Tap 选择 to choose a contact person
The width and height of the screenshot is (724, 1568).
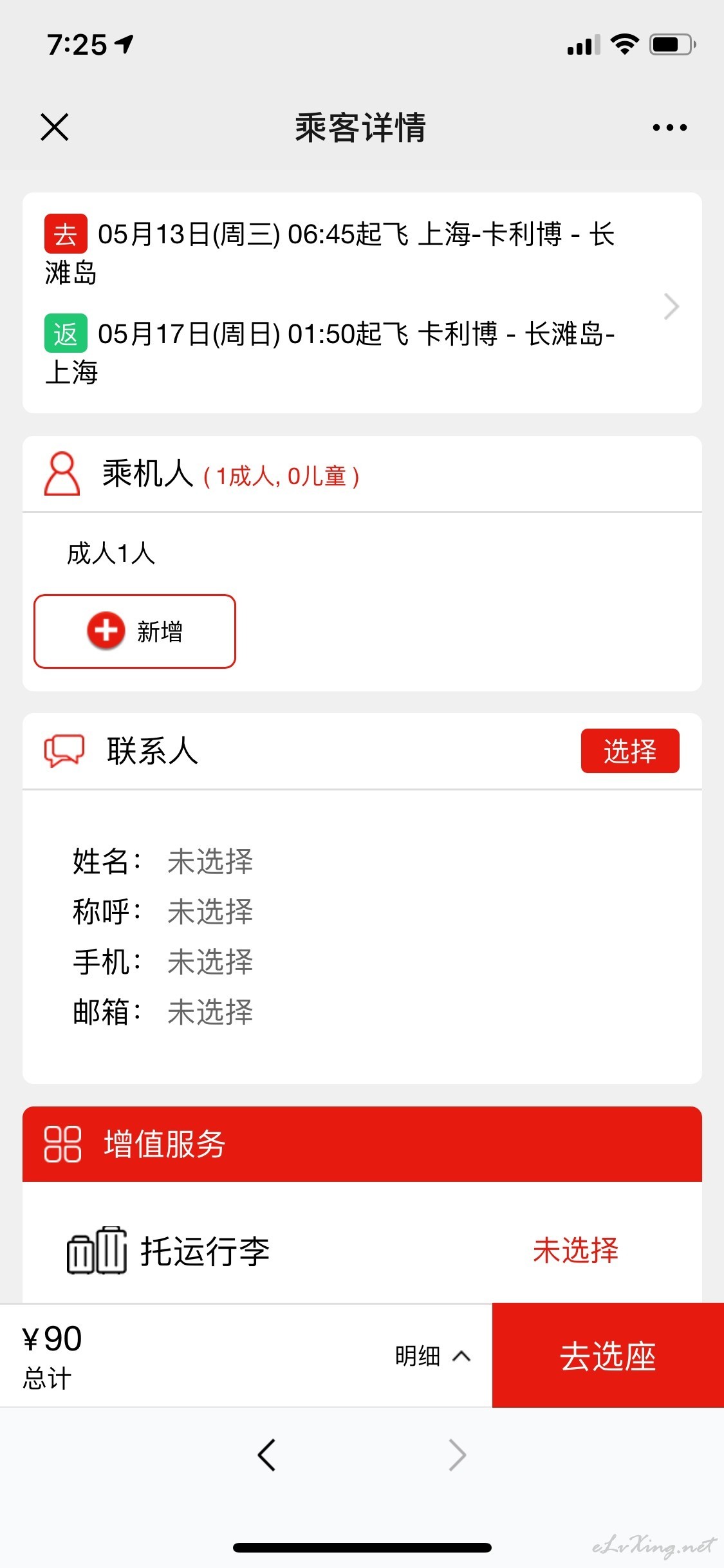[630, 751]
